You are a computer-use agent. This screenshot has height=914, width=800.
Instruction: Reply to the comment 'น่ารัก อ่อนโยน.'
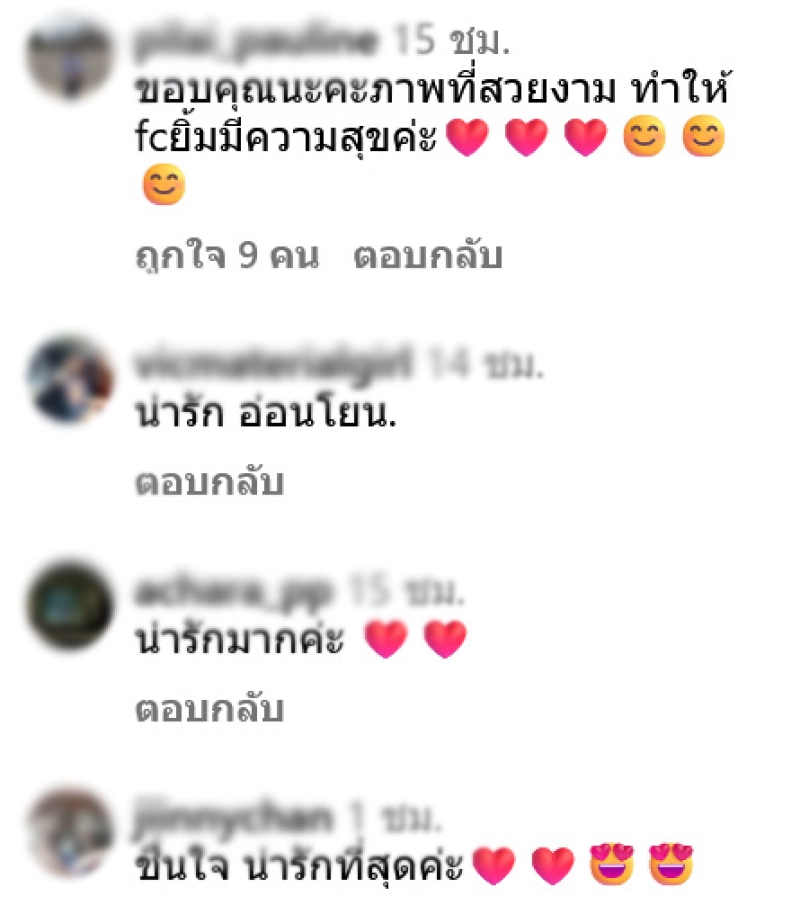click(210, 483)
